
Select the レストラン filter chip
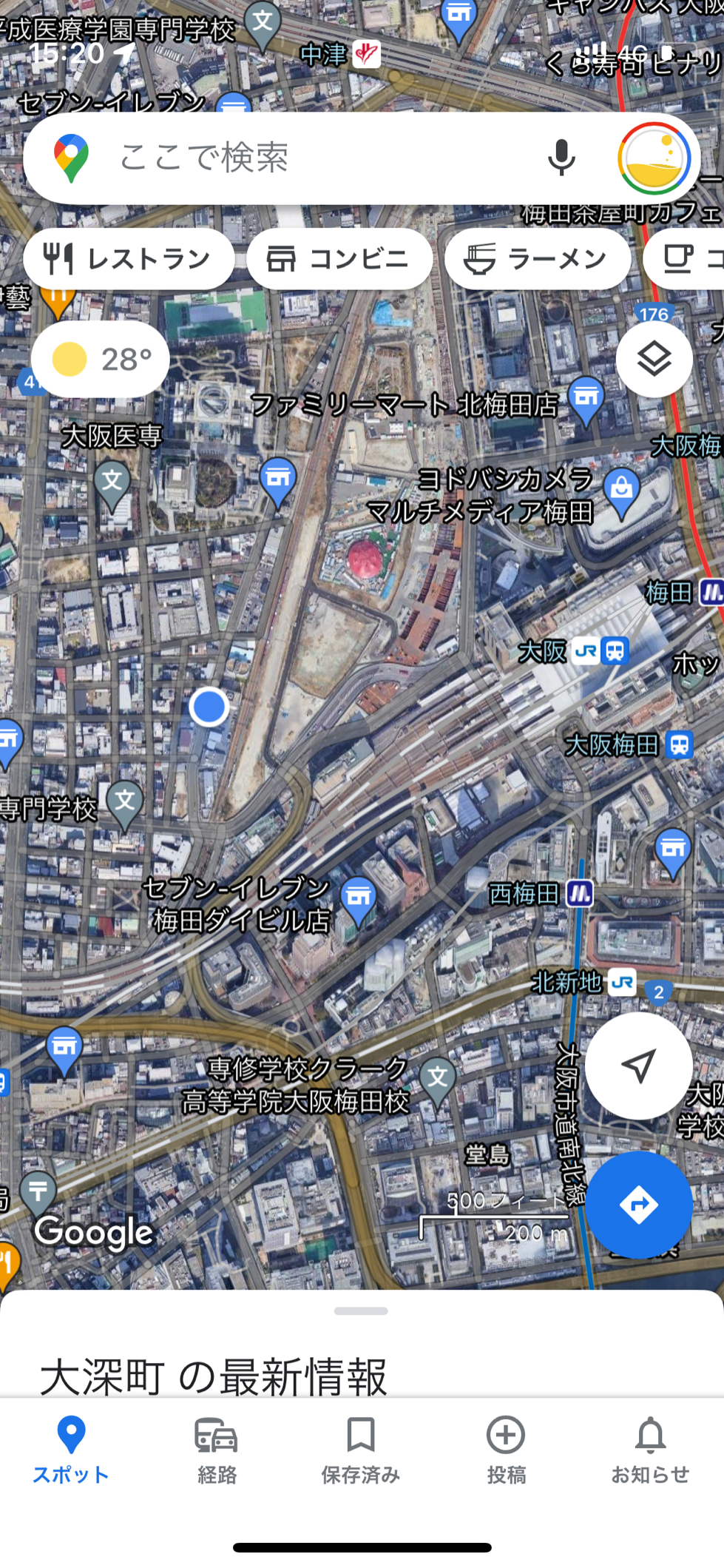[x=129, y=259]
